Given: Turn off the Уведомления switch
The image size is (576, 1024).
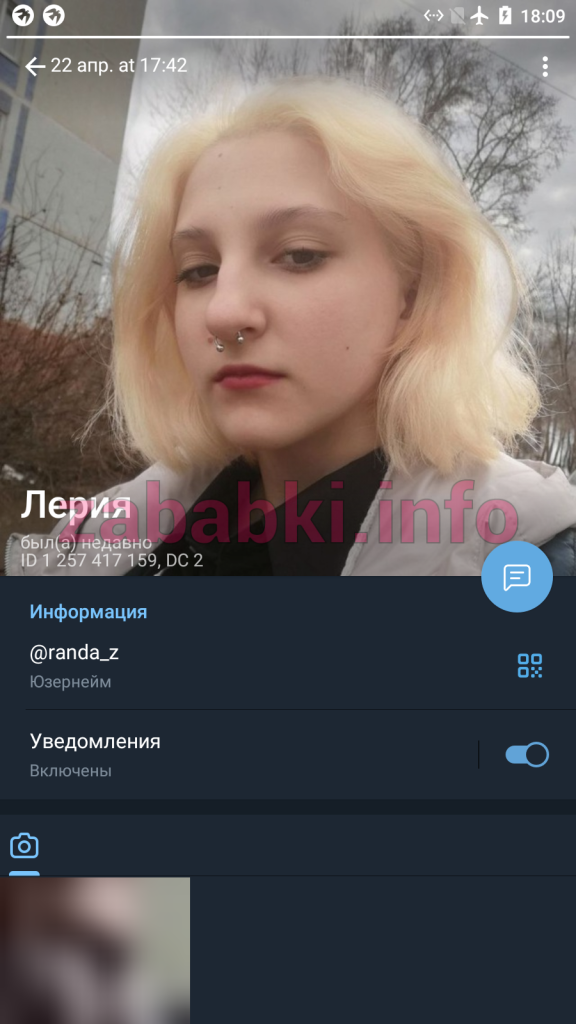Looking at the screenshot, I should (527, 755).
